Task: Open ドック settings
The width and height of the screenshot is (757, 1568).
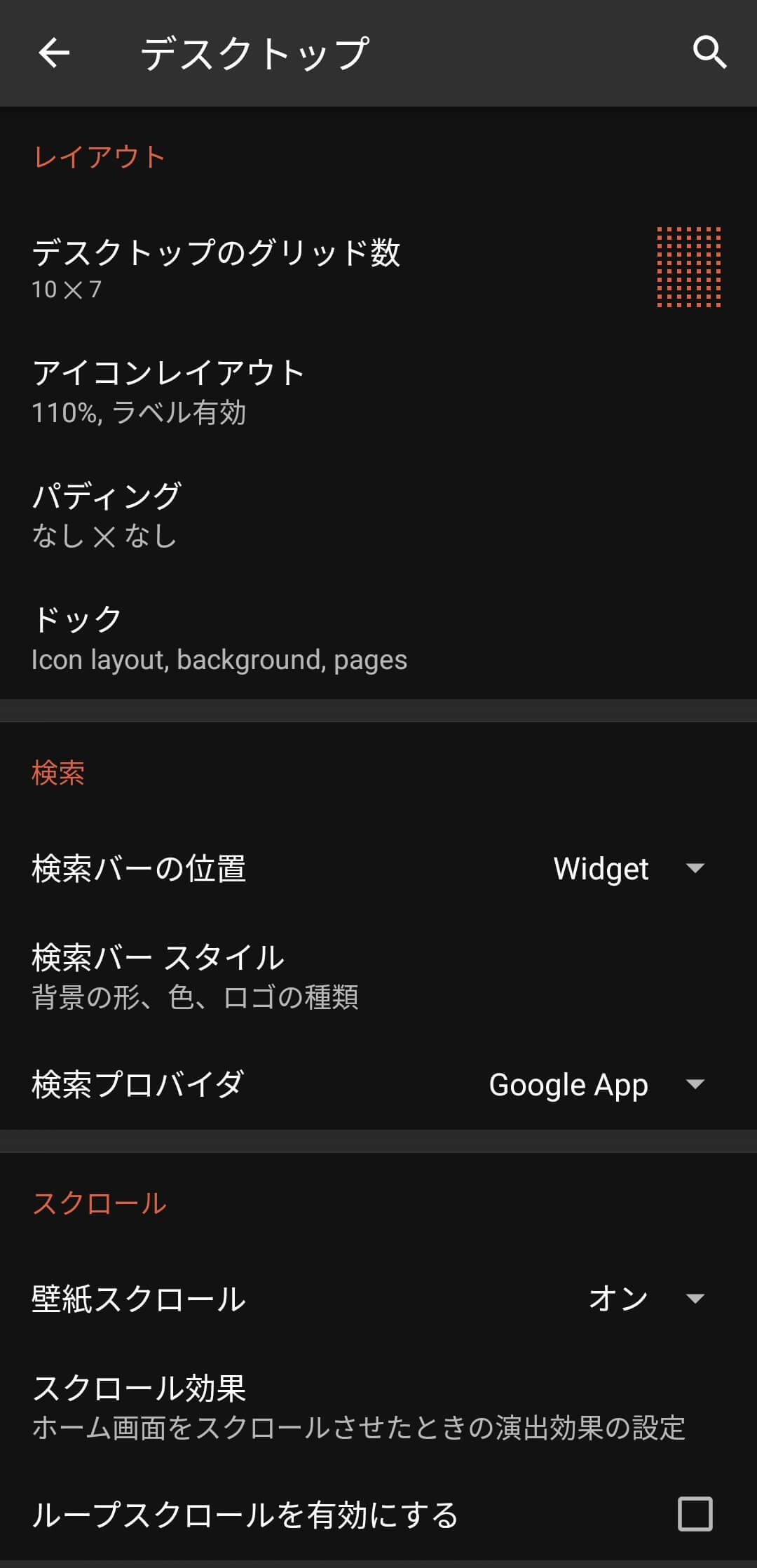Action: 378,638
